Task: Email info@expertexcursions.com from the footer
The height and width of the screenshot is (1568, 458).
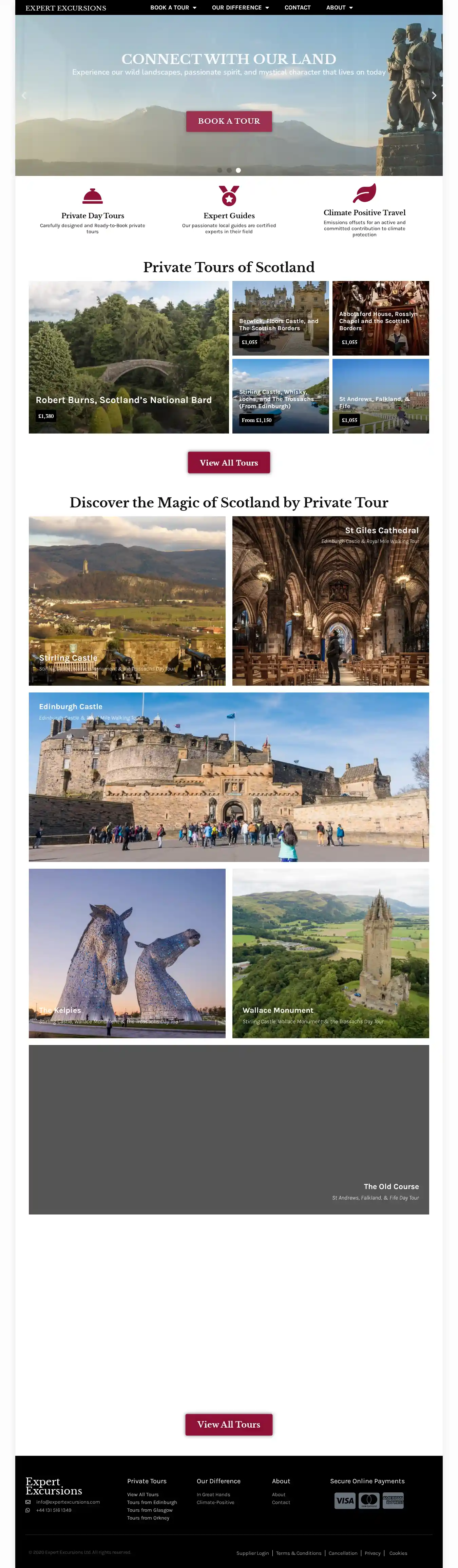Action: click(68, 1502)
